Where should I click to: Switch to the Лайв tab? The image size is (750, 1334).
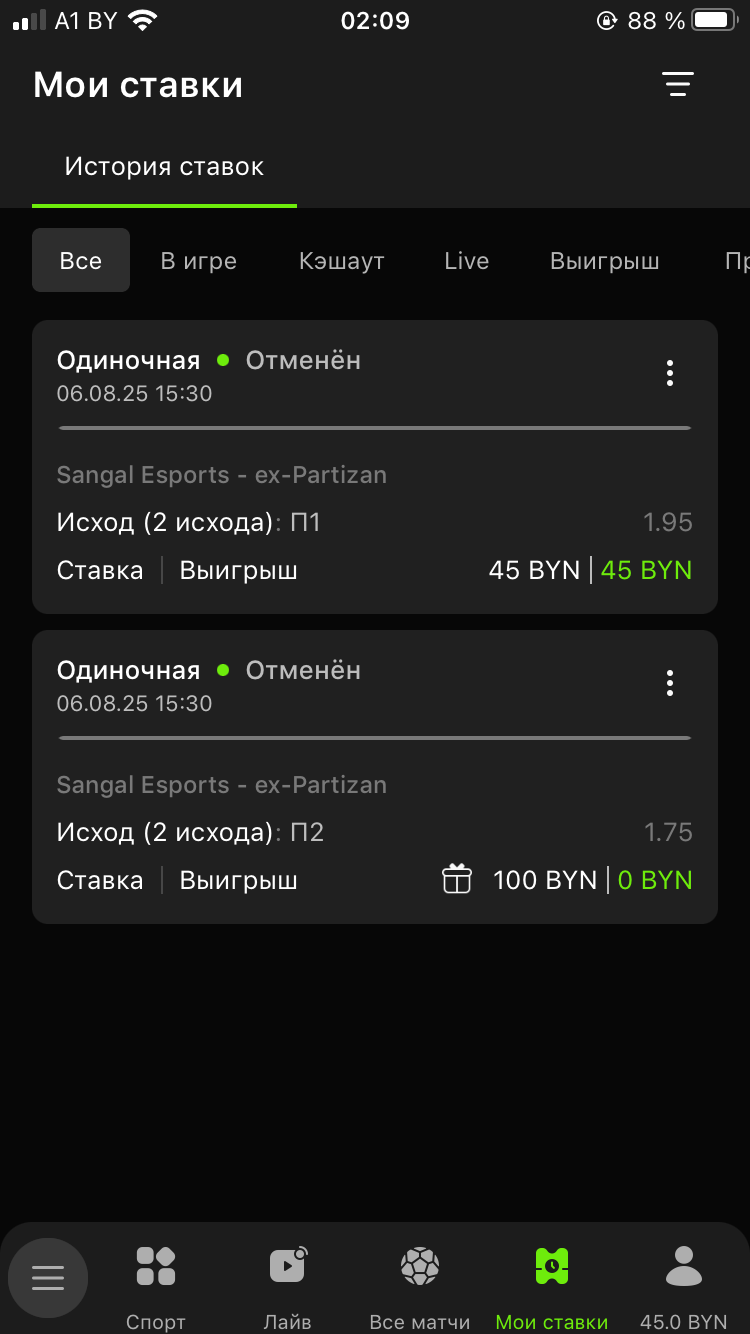288,1288
